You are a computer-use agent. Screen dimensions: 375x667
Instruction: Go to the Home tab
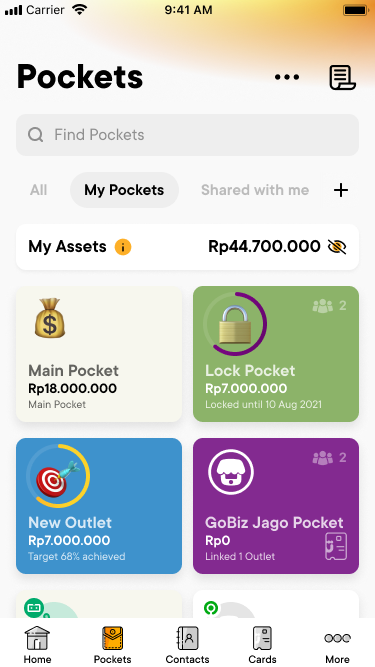(x=37, y=644)
